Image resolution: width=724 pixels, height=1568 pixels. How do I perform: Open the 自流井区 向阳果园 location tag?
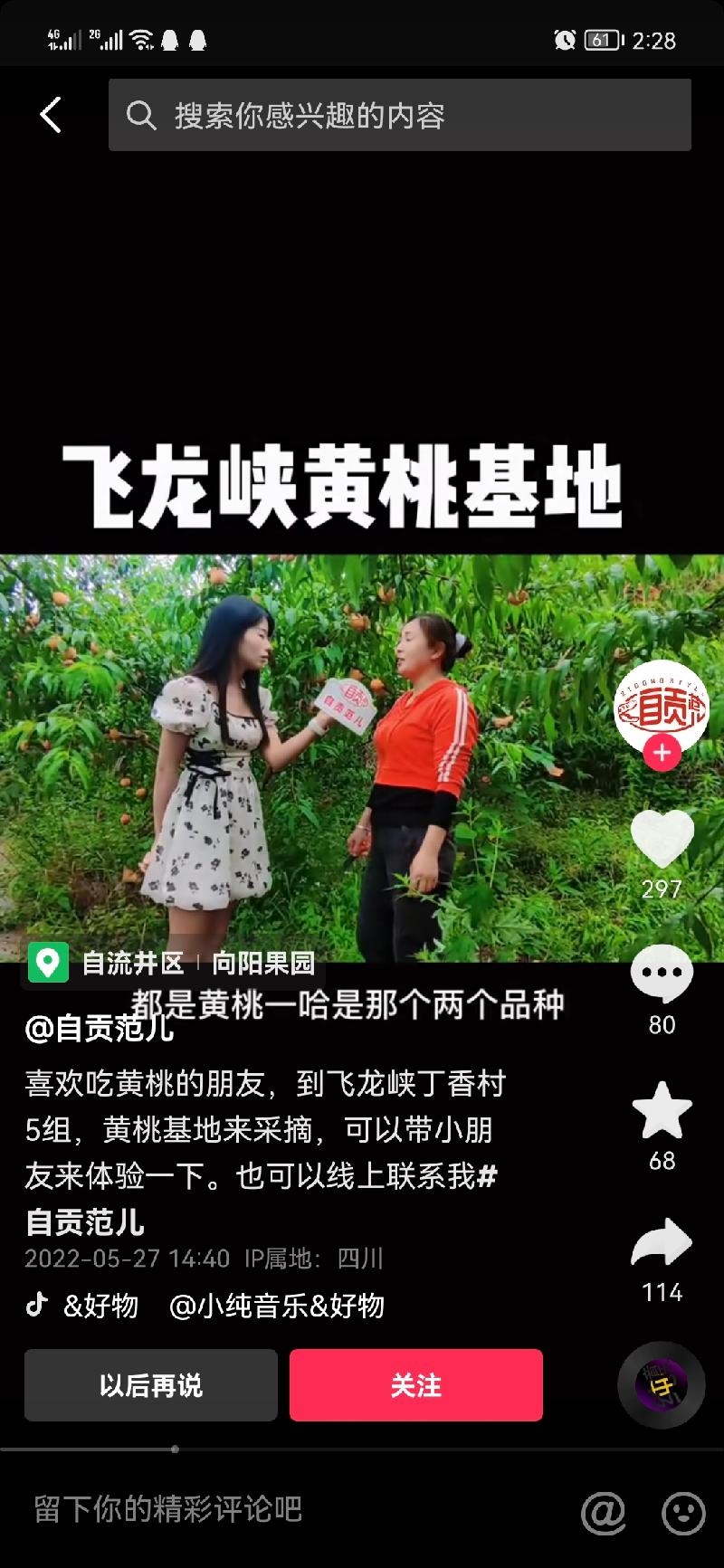(x=172, y=963)
